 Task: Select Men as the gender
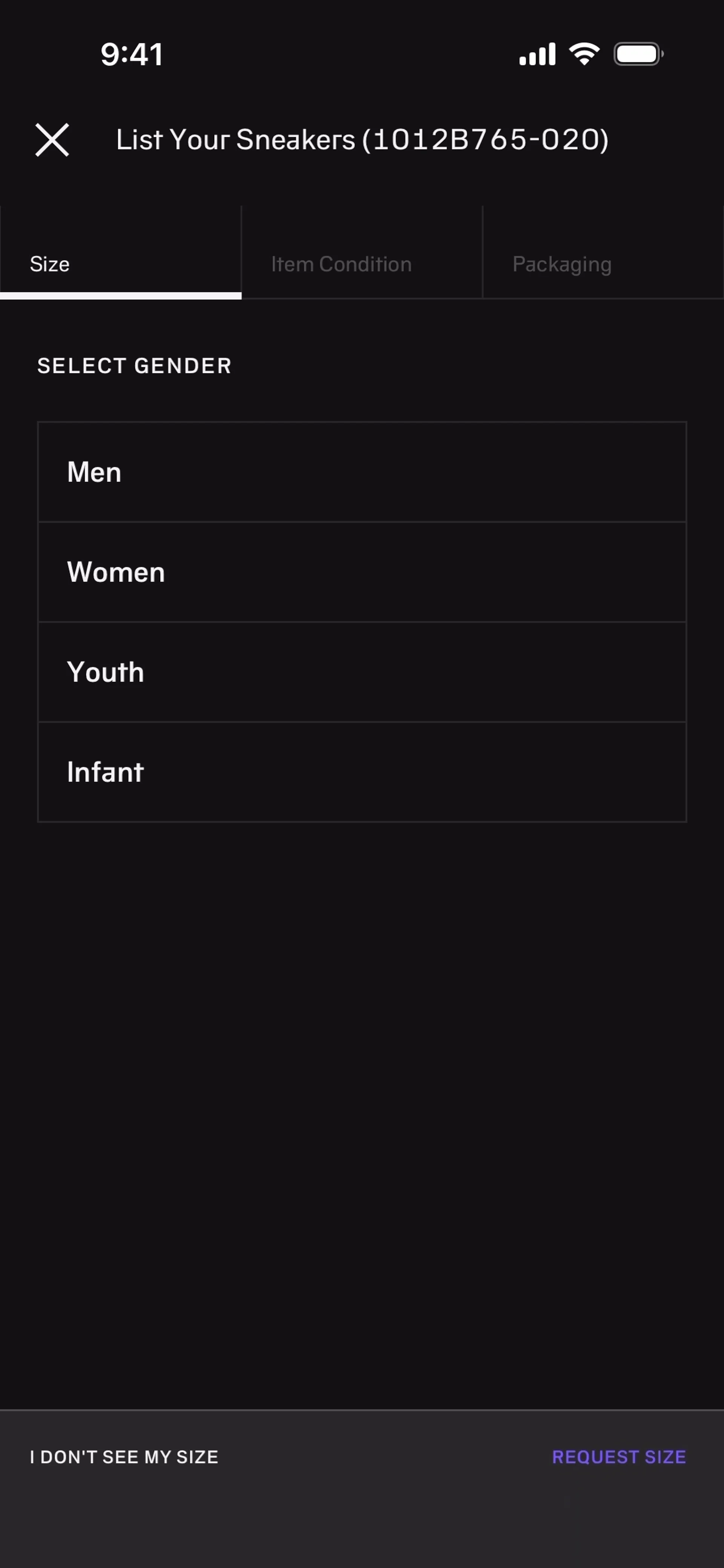click(362, 472)
